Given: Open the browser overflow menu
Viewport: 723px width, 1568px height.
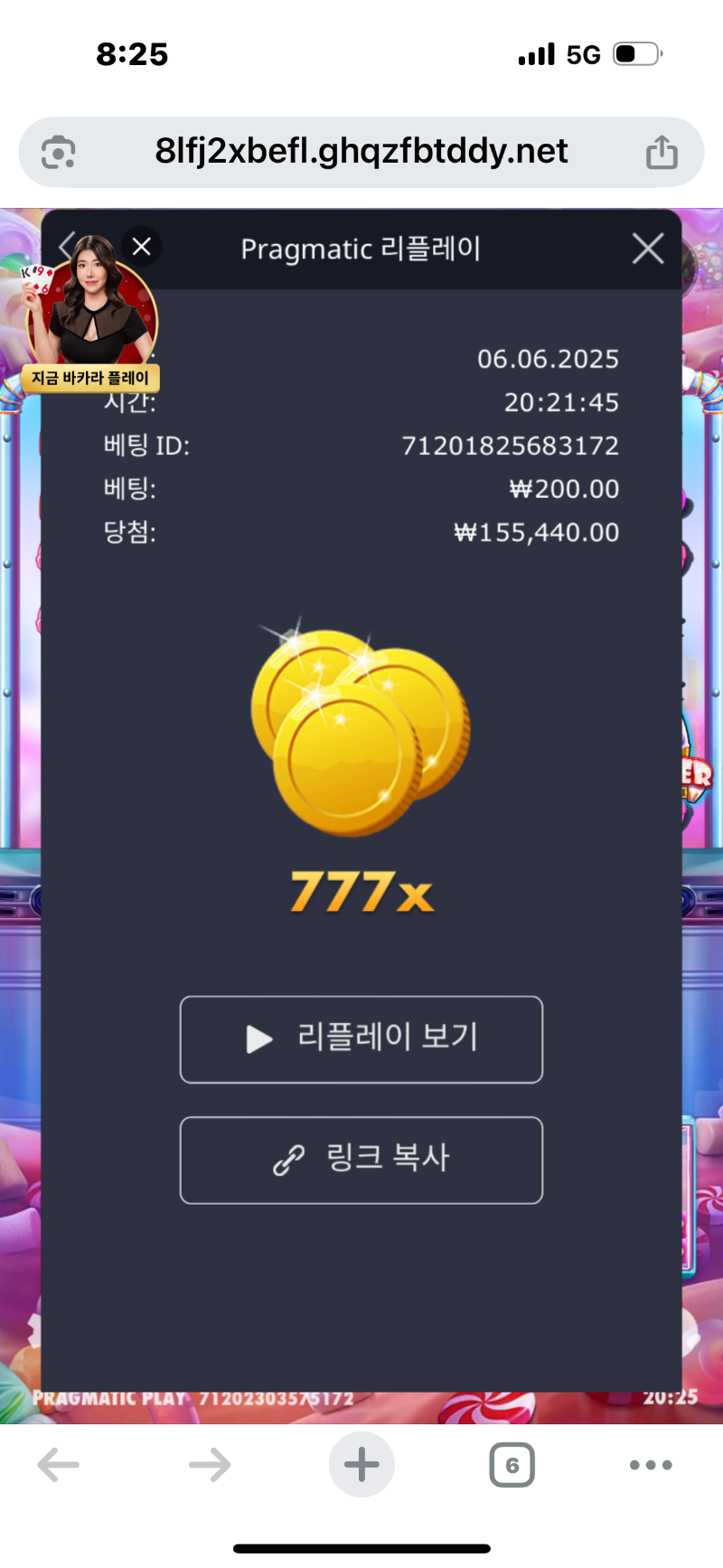Looking at the screenshot, I should (651, 1464).
